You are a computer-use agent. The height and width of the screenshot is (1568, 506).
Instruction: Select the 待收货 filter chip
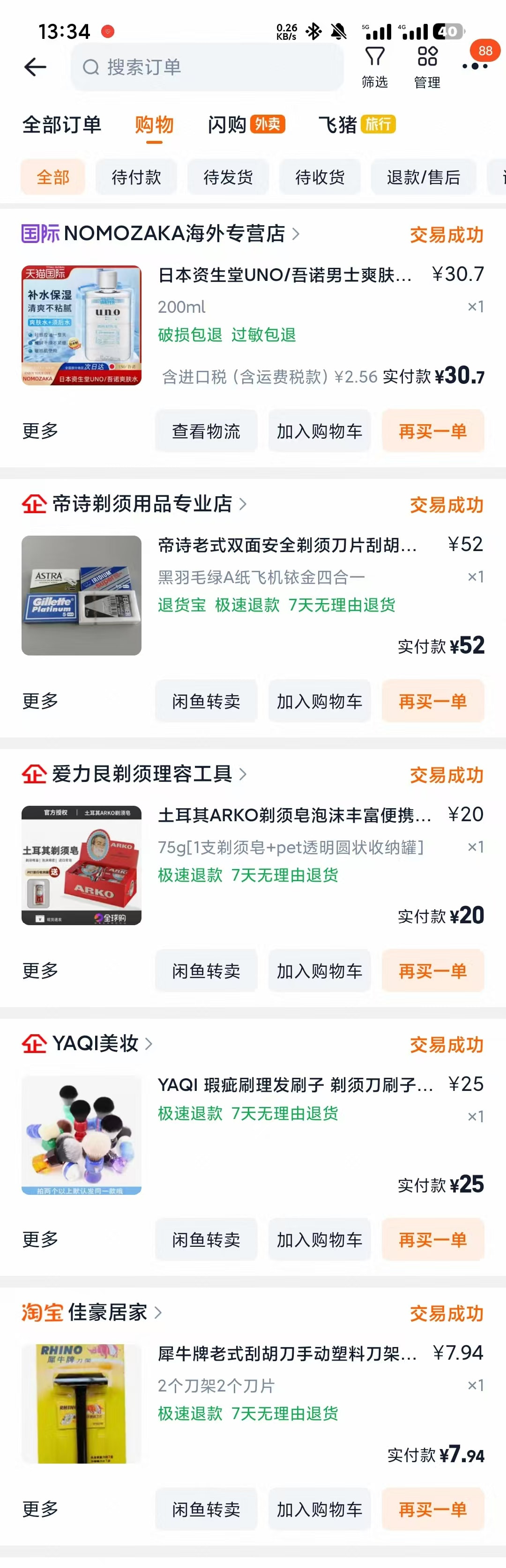(320, 177)
